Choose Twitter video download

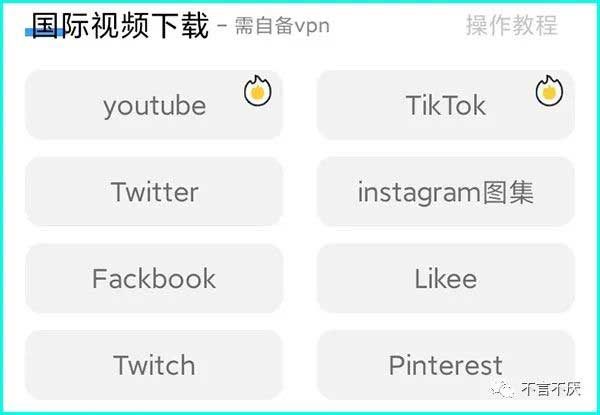[x=154, y=192]
